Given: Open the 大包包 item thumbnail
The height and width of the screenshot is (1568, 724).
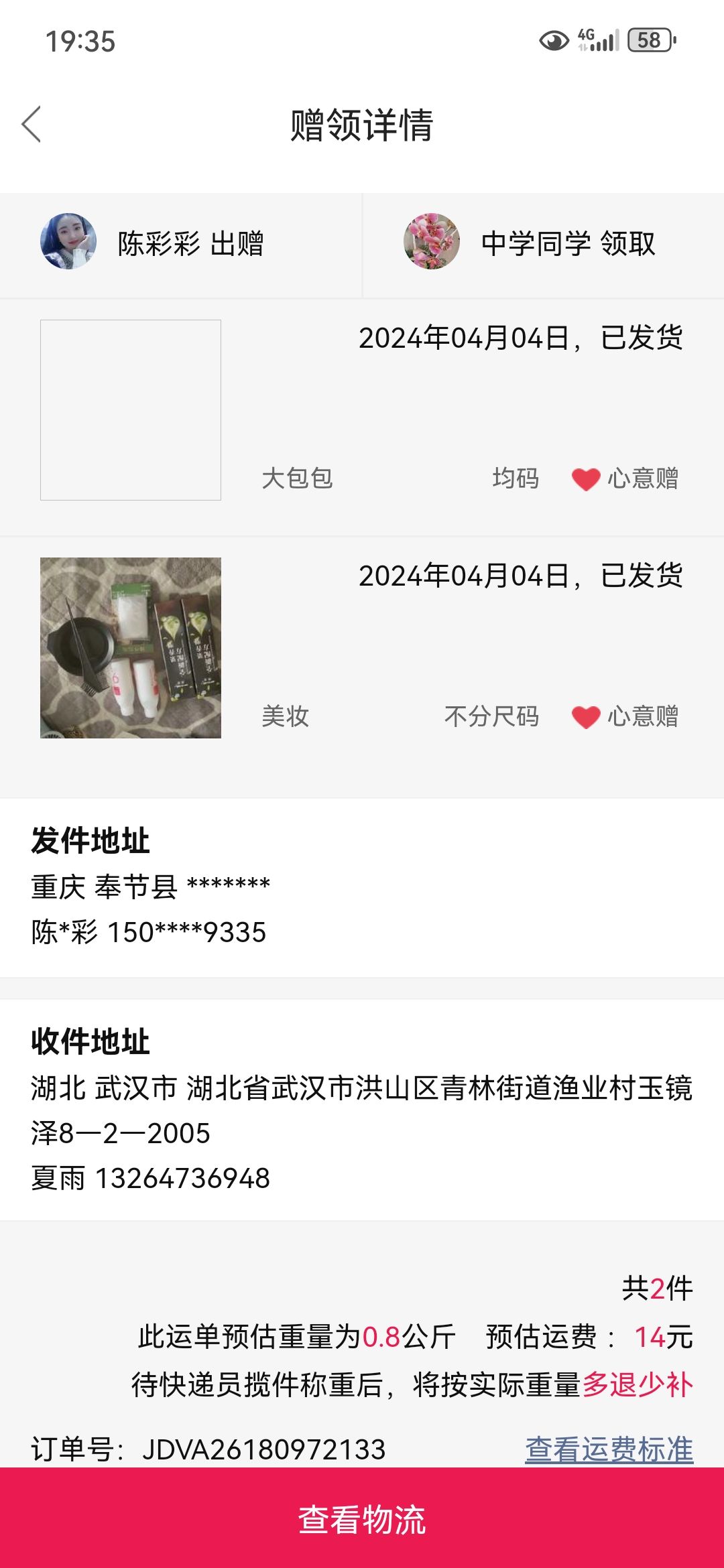Looking at the screenshot, I should tap(131, 410).
